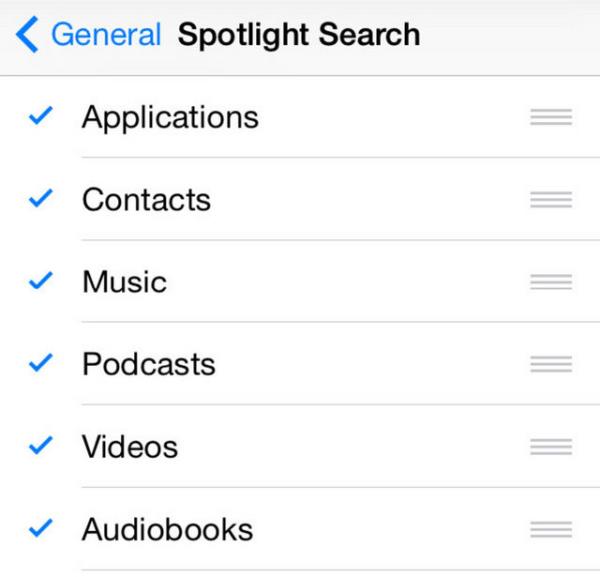Disable Podcasts in Spotlight Search
The height and width of the screenshot is (577, 600).
41,363
